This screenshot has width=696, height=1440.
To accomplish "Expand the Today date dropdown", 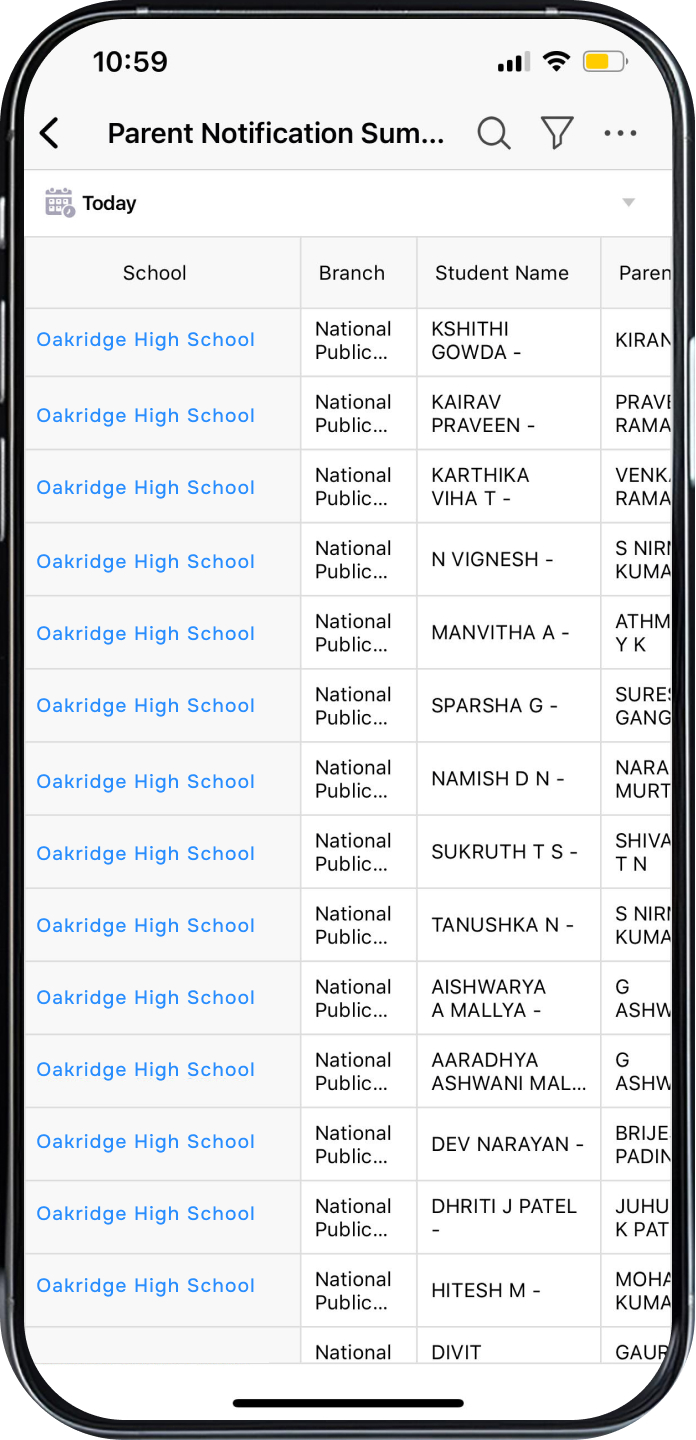I will pyautogui.click(x=628, y=203).
